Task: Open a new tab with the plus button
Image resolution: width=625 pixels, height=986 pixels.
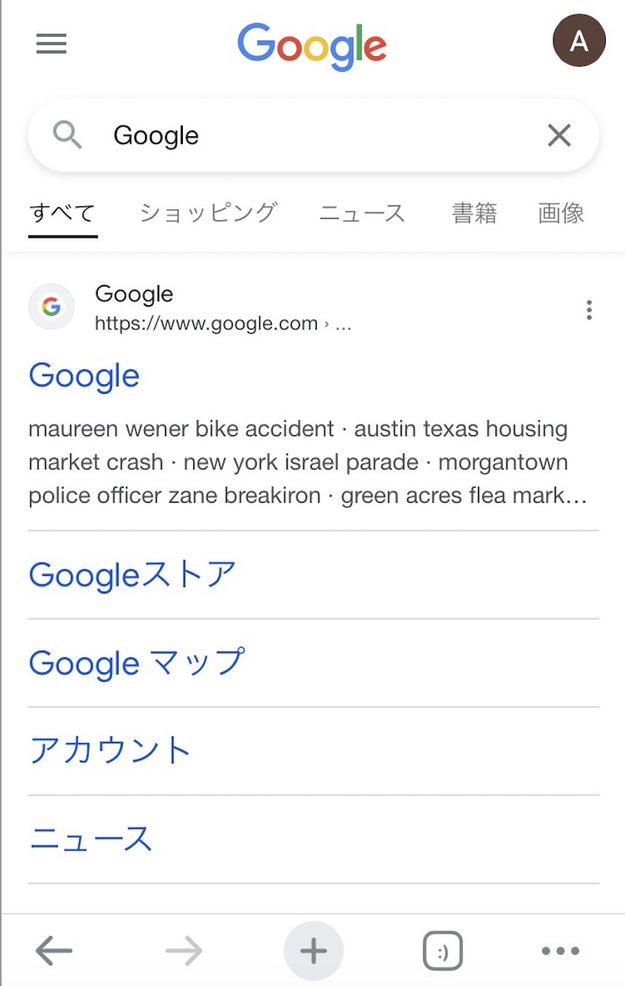Action: (x=313, y=951)
